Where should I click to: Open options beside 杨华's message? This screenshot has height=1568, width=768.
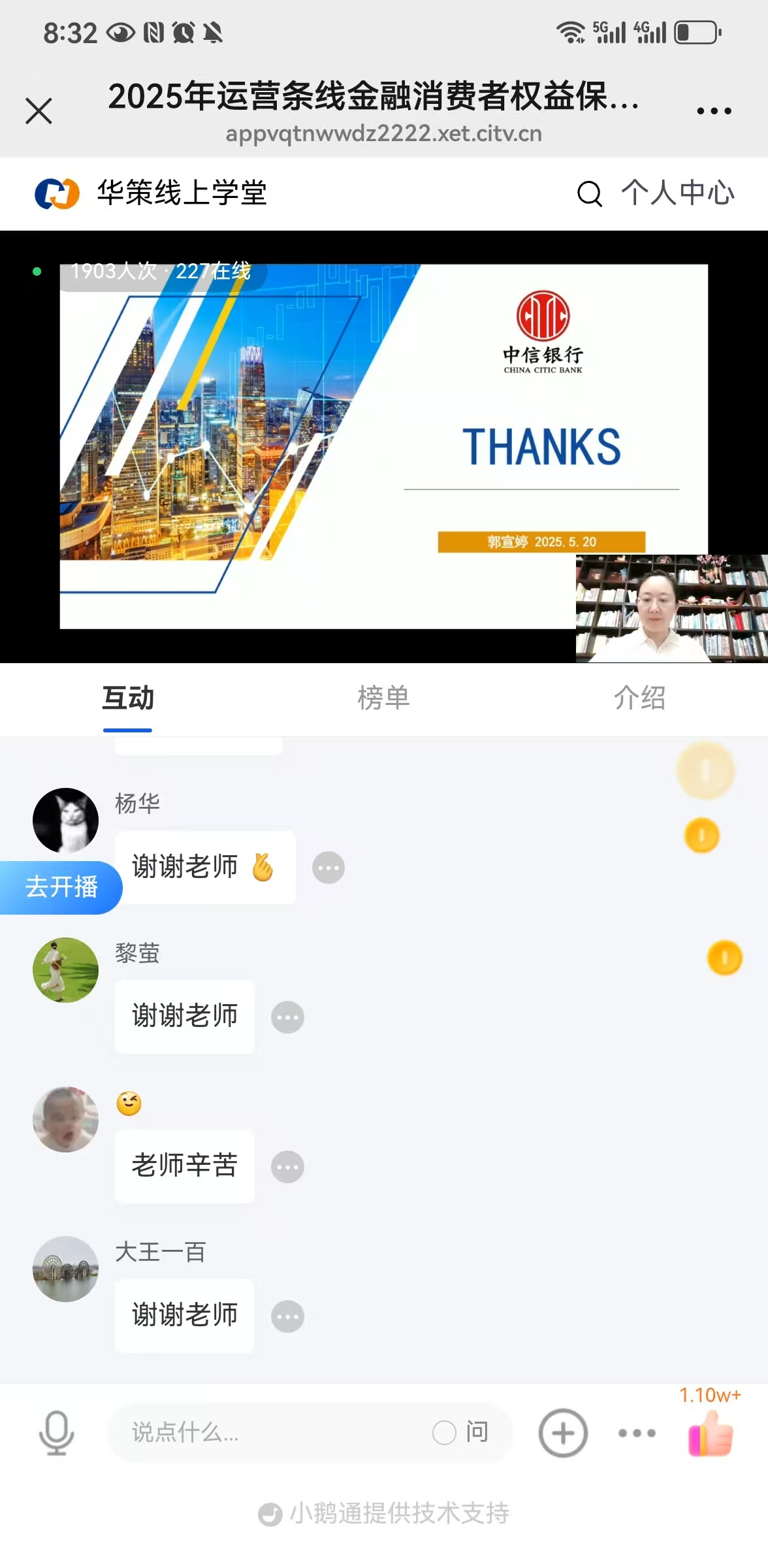pyautogui.click(x=328, y=868)
